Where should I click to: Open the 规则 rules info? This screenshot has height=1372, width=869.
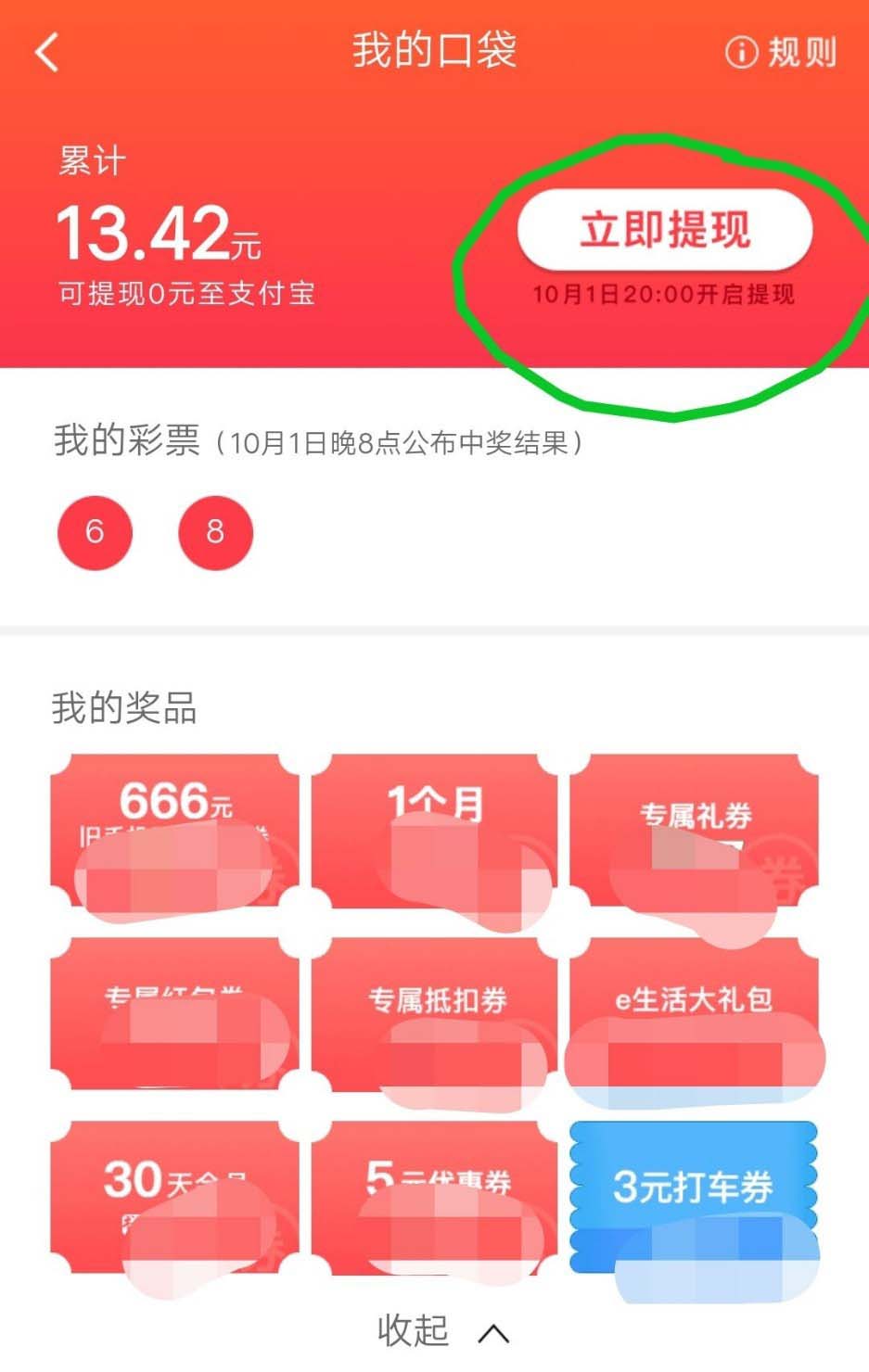pyautogui.click(x=781, y=52)
